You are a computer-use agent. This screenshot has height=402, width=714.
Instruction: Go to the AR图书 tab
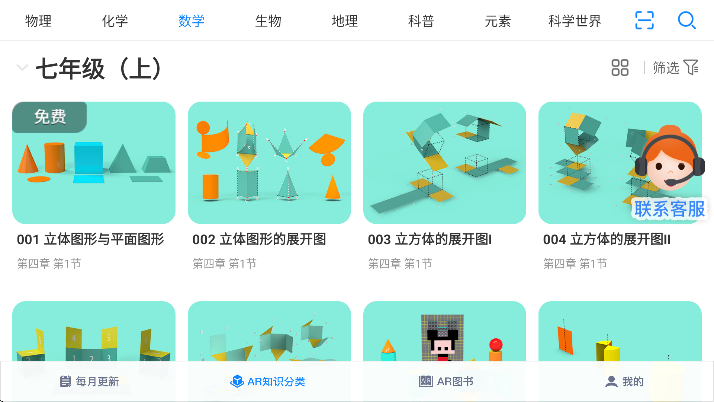pyautogui.click(x=446, y=382)
